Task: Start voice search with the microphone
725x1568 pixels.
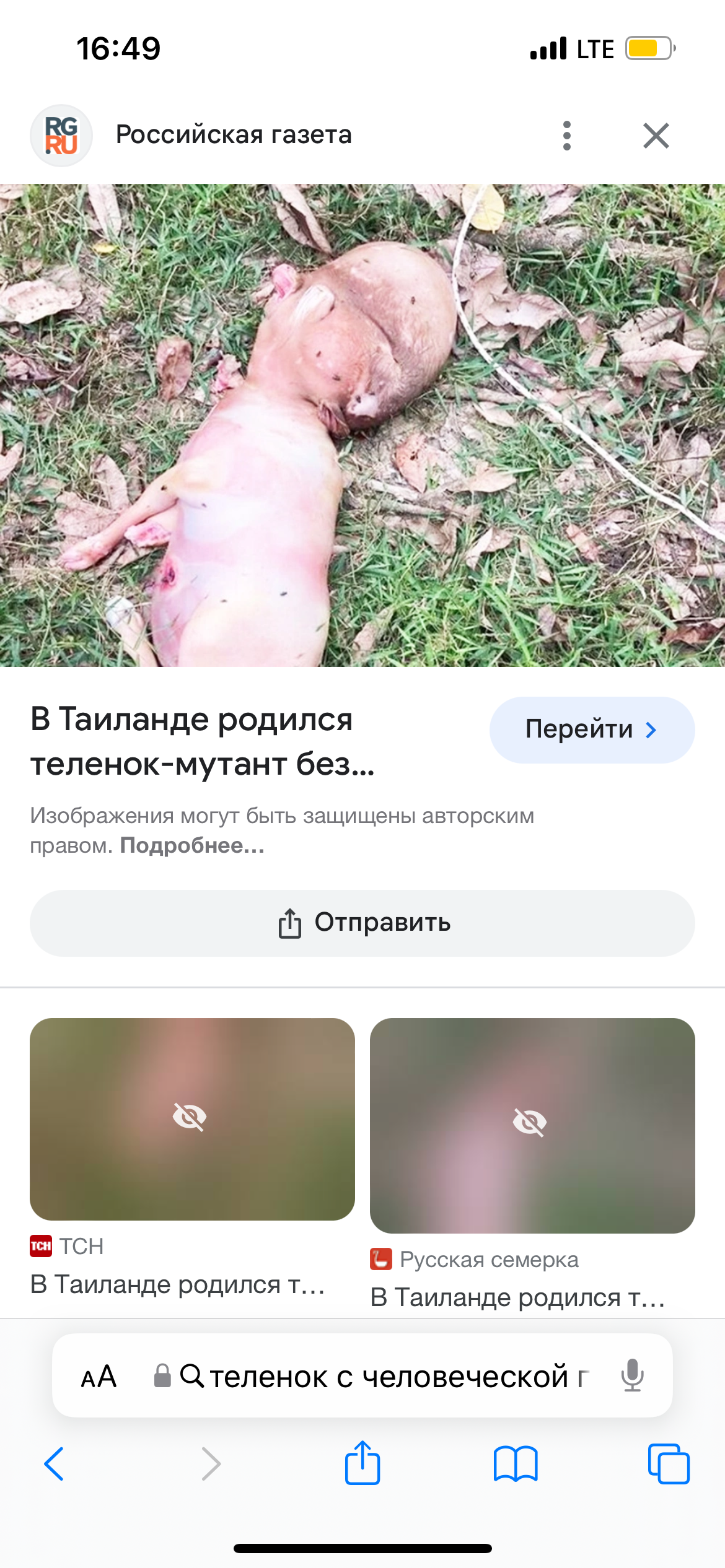Action: [632, 1376]
